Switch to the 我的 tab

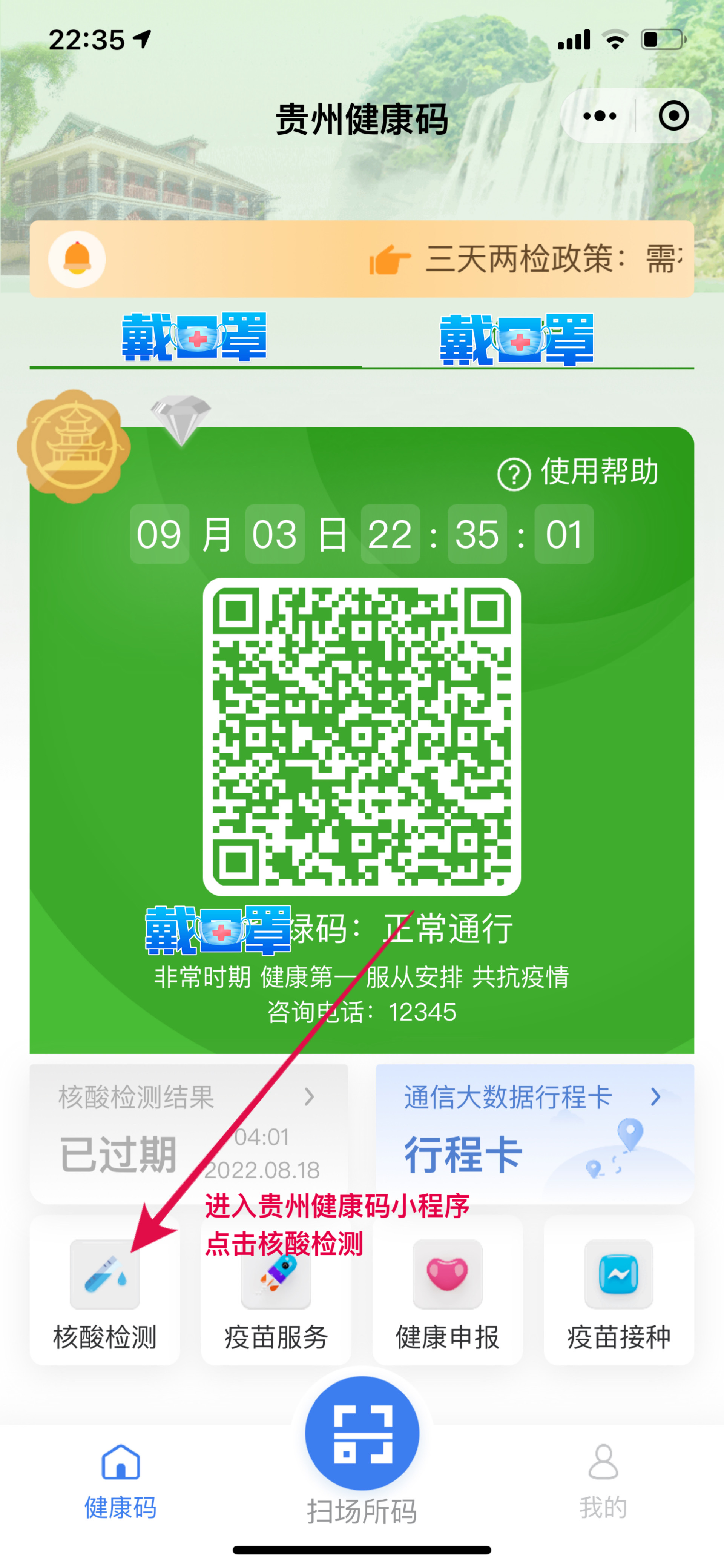pos(603,1480)
